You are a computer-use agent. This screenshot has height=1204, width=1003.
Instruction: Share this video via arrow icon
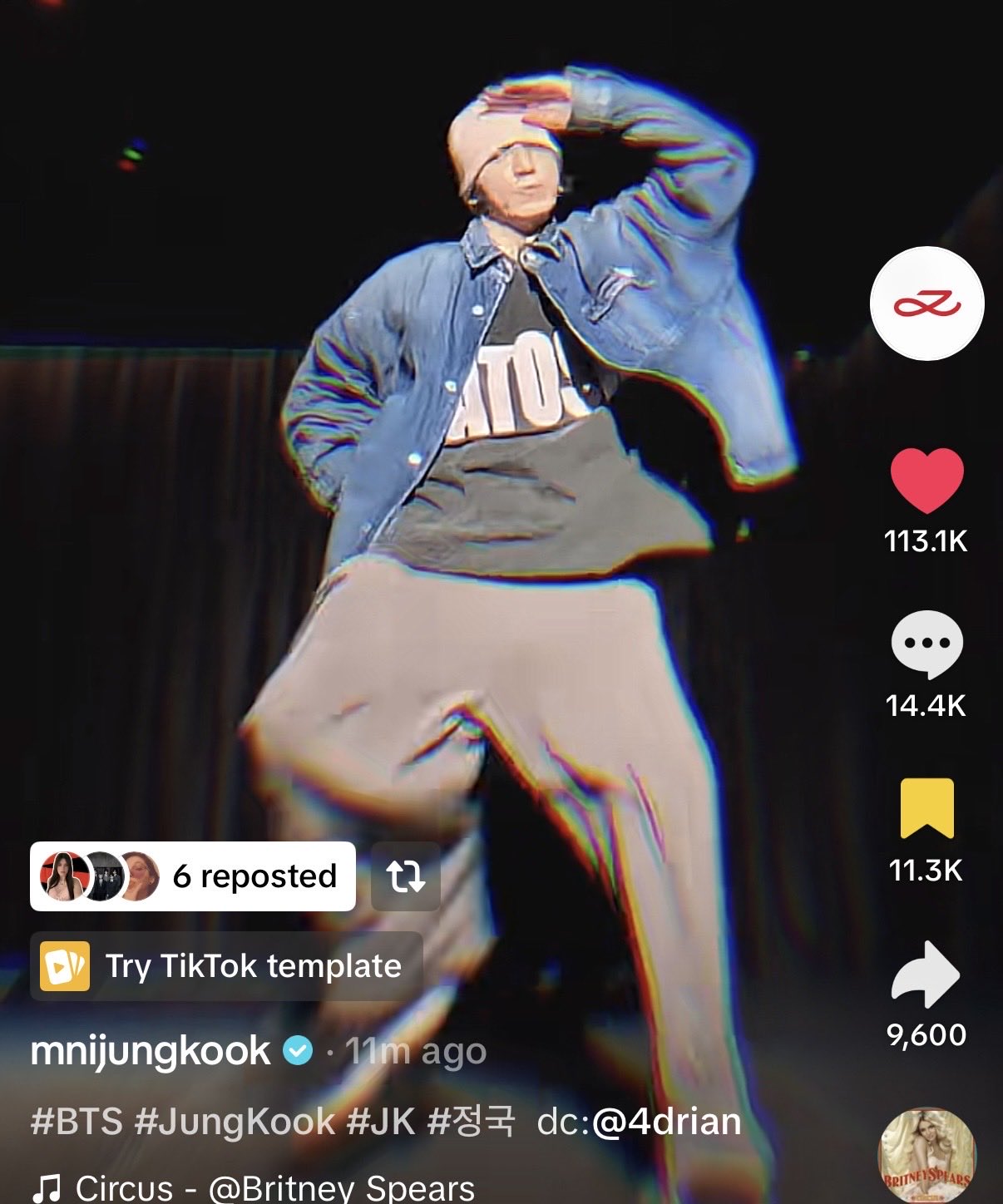coord(926,974)
